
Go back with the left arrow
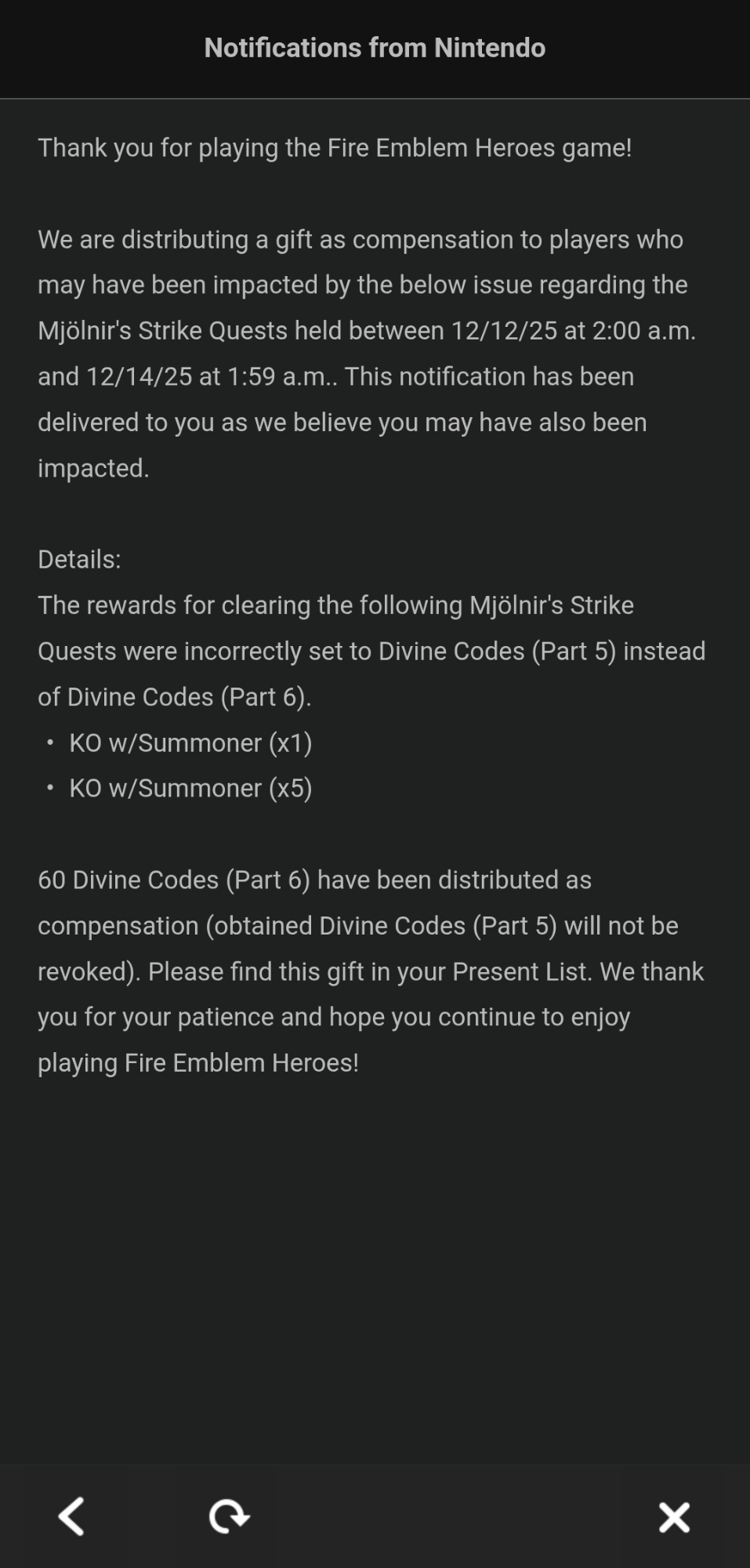[x=71, y=1516]
